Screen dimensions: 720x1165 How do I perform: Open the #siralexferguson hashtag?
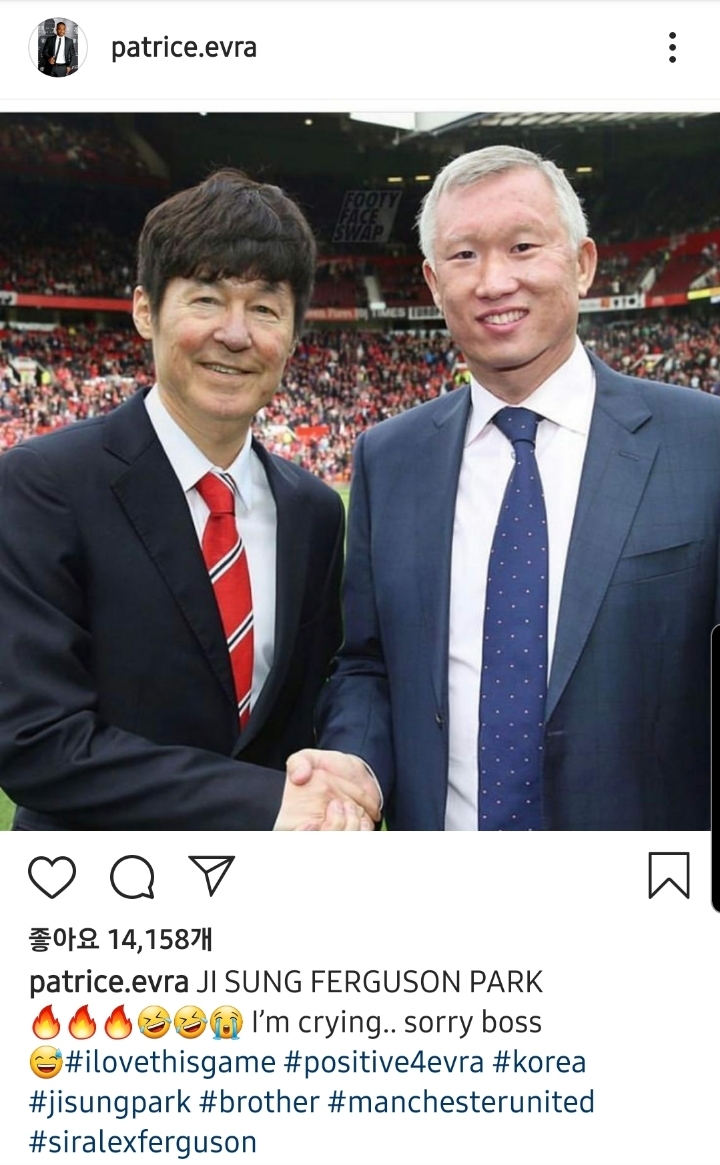[x=143, y=1142]
